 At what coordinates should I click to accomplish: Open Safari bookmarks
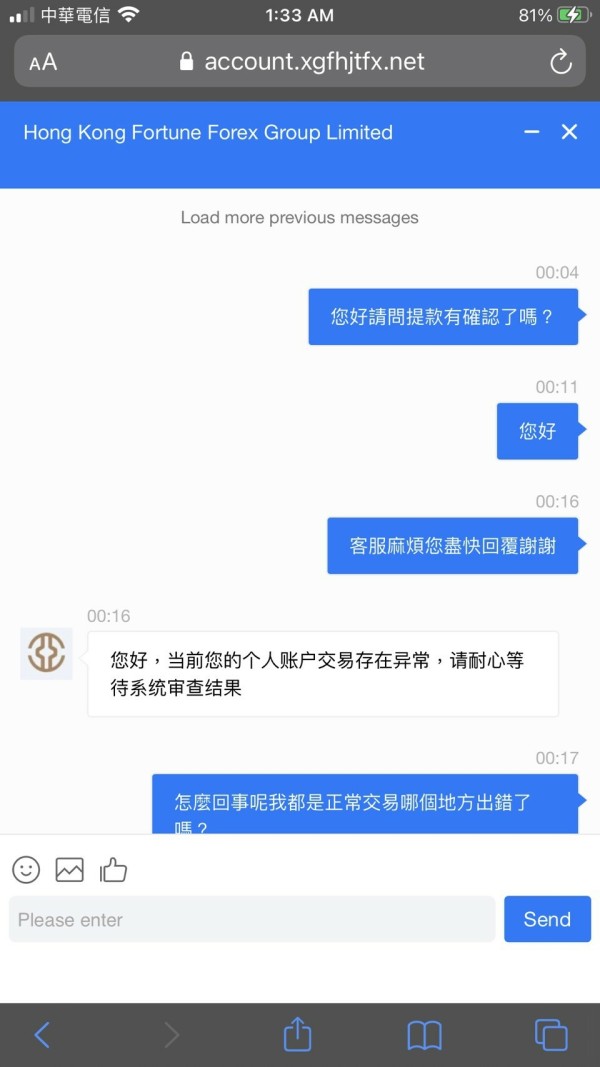[424, 1035]
